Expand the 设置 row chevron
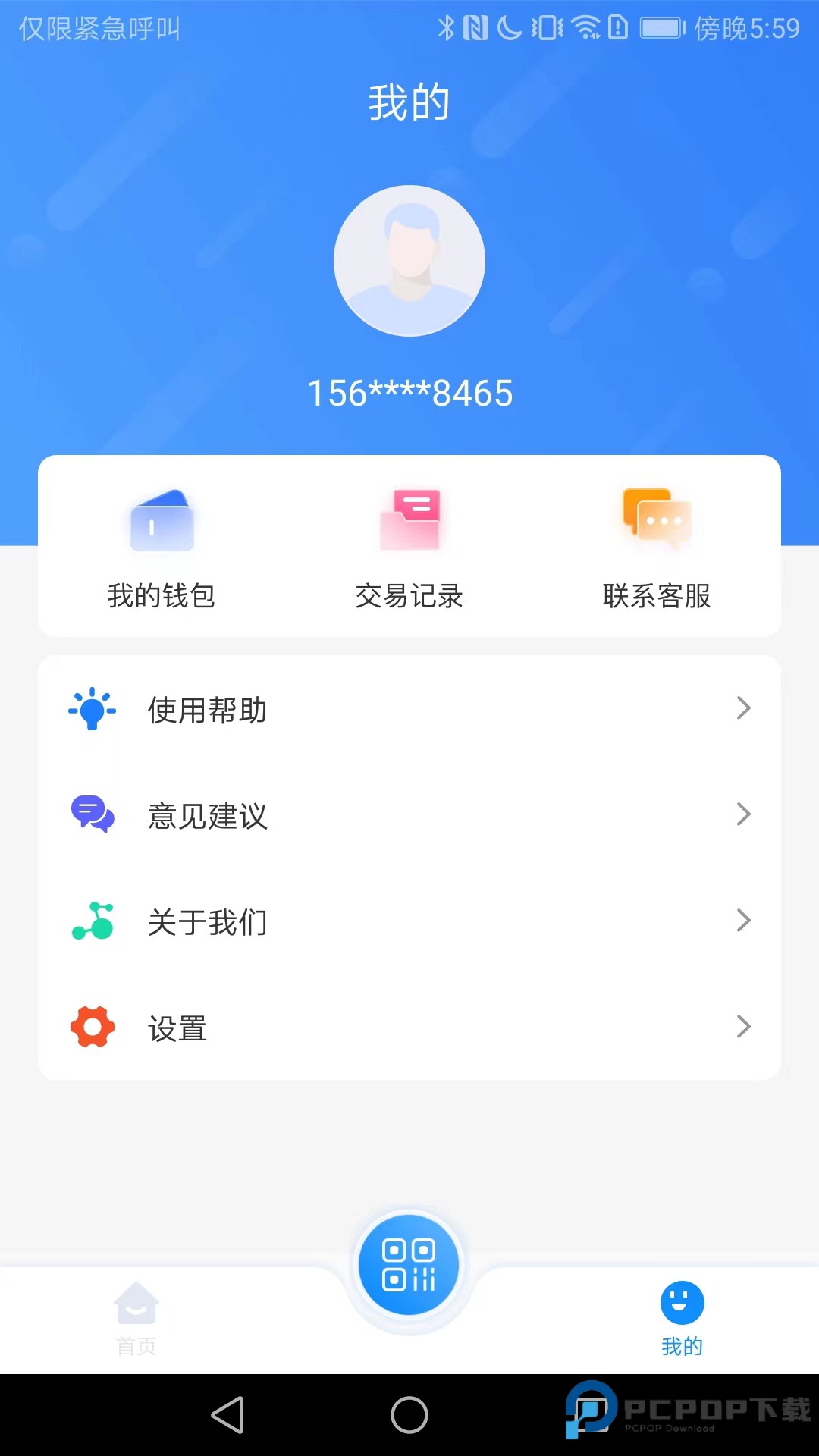This screenshot has height=1456, width=819. click(743, 1028)
